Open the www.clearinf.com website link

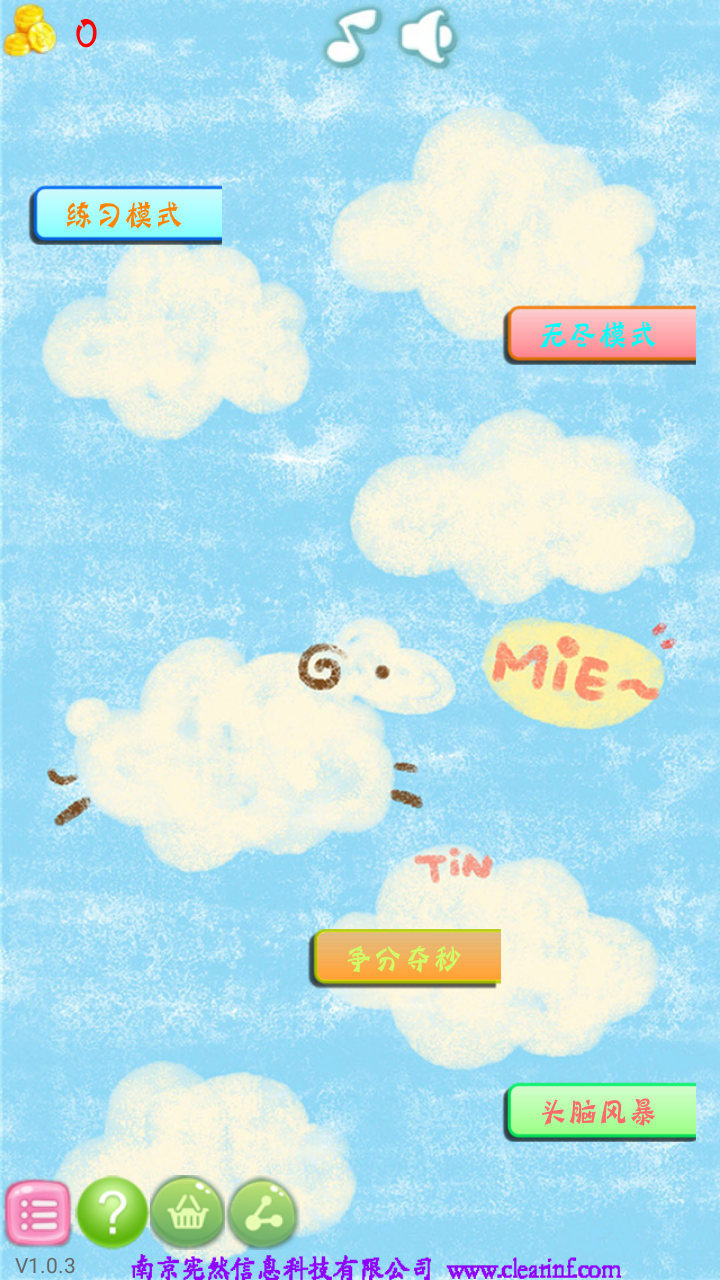click(534, 1269)
